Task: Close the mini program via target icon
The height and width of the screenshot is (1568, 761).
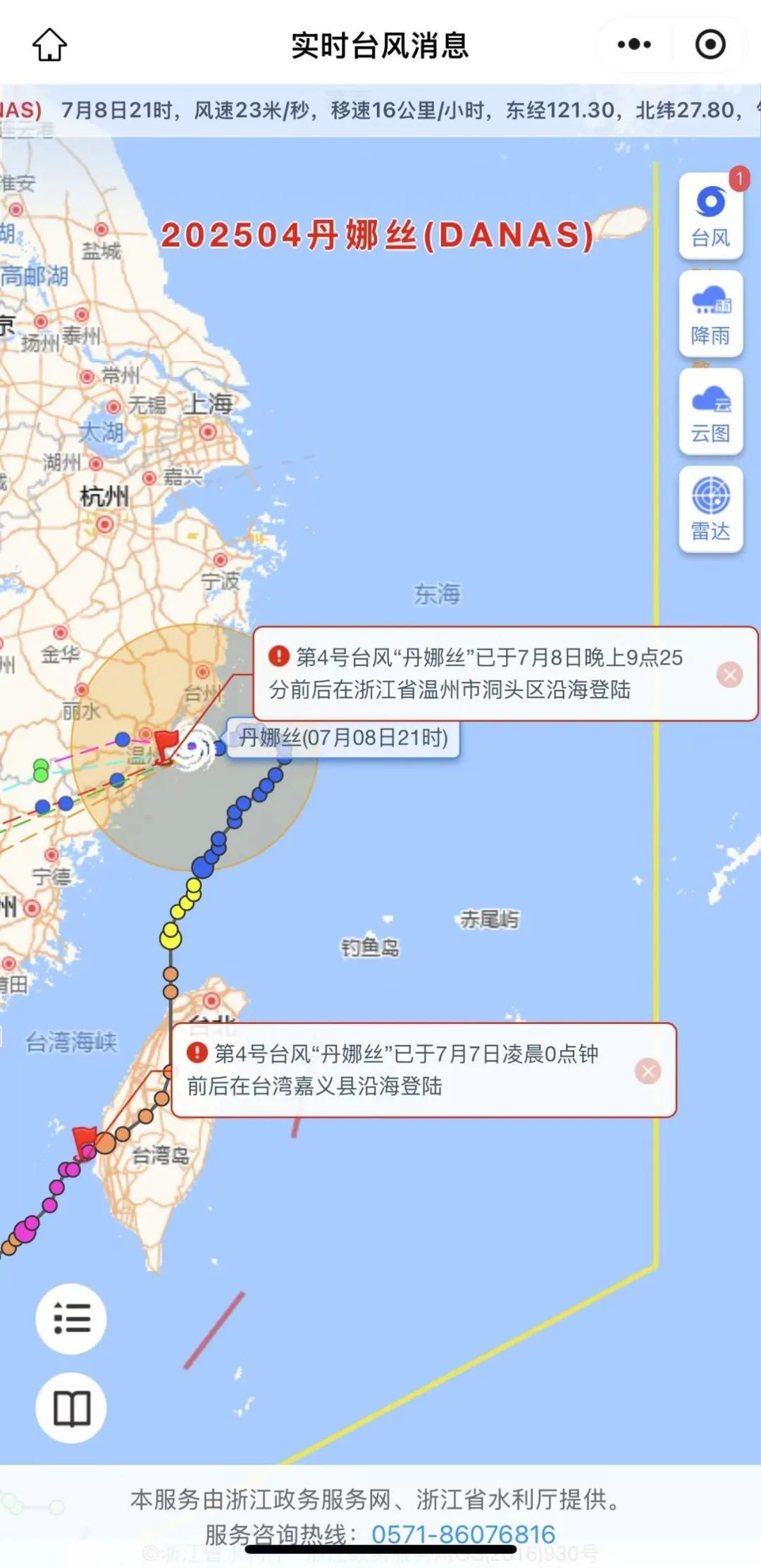Action: click(710, 44)
